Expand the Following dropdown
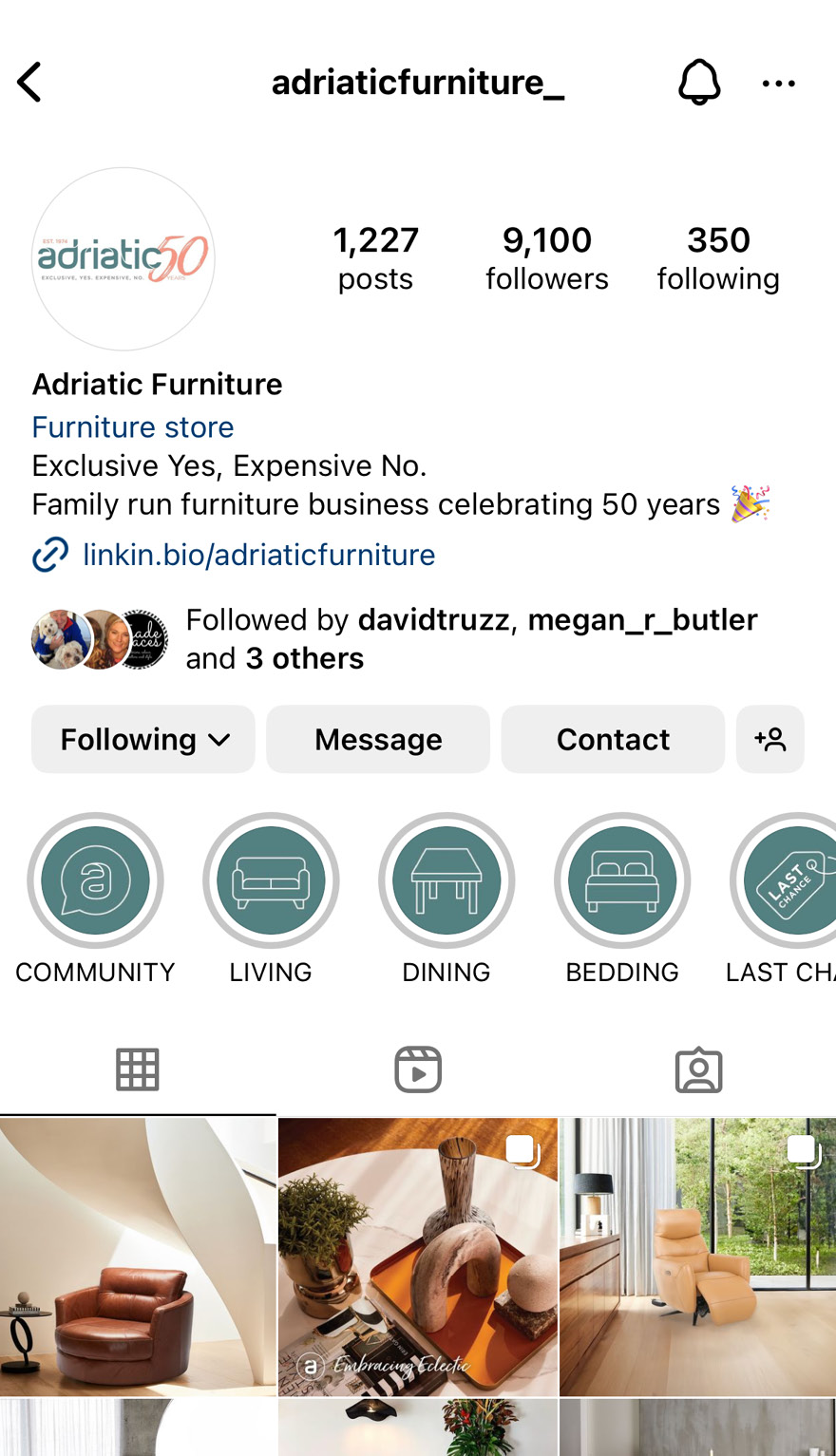Viewport: 836px width, 1456px height. pyautogui.click(x=143, y=739)
